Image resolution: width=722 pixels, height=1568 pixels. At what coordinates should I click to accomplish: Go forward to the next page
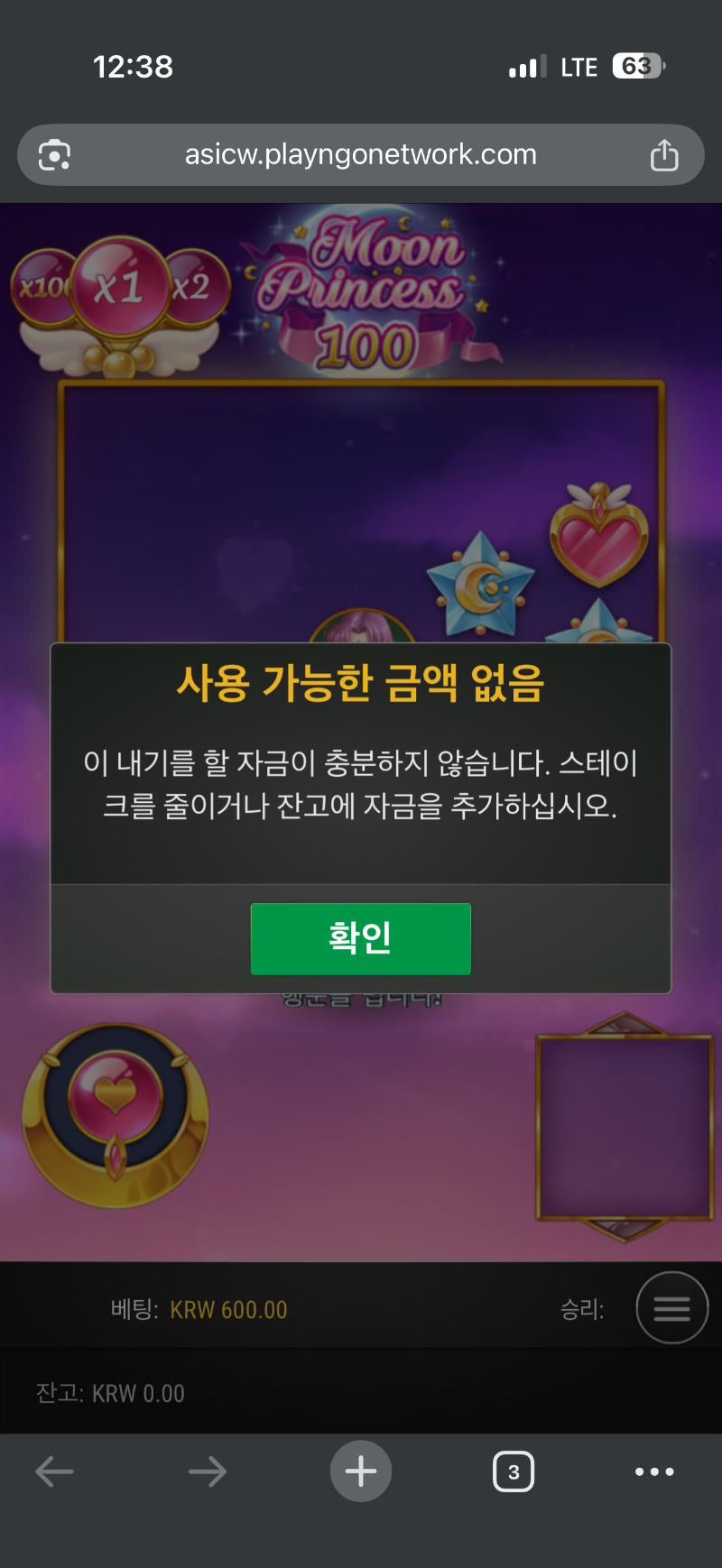point(208,1471)
